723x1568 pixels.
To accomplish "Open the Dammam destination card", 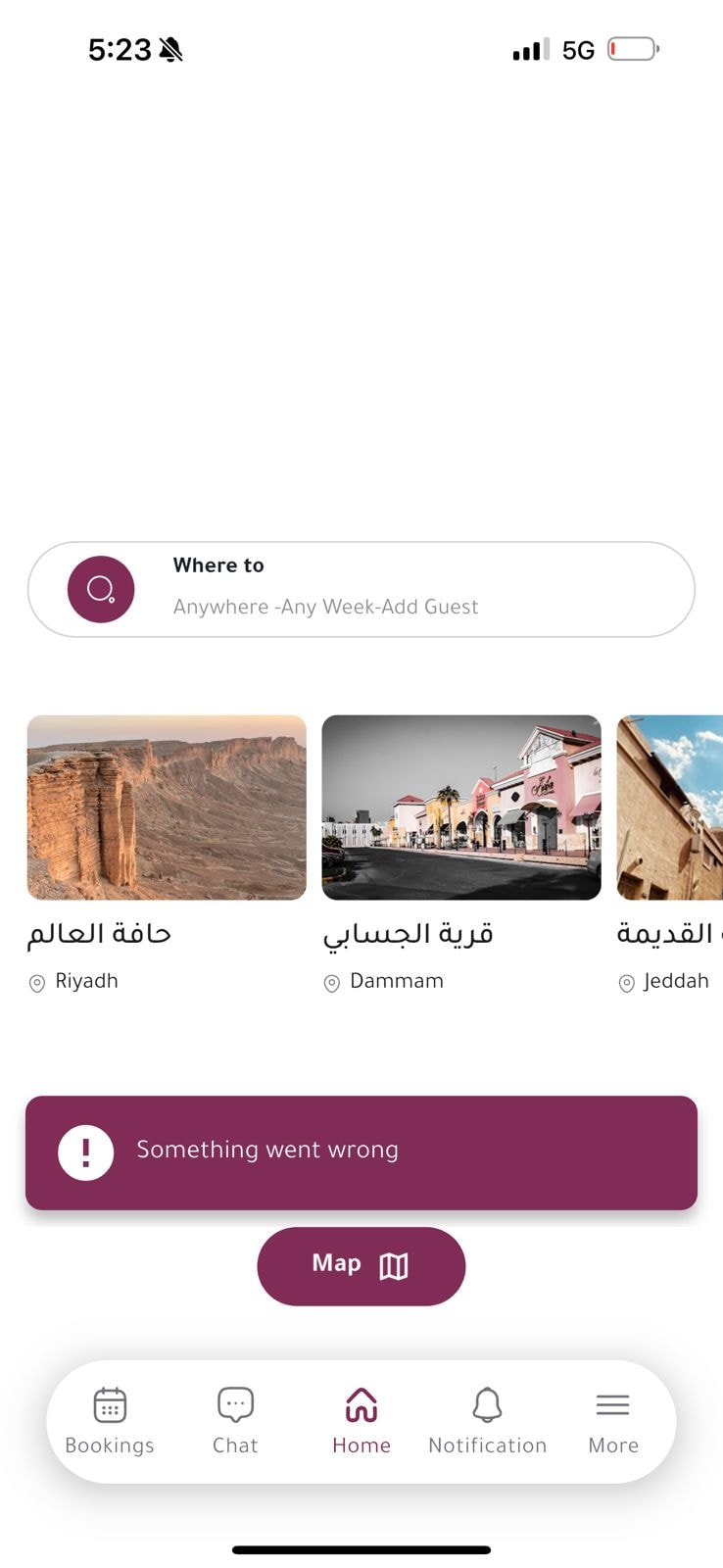I will 461,855.
